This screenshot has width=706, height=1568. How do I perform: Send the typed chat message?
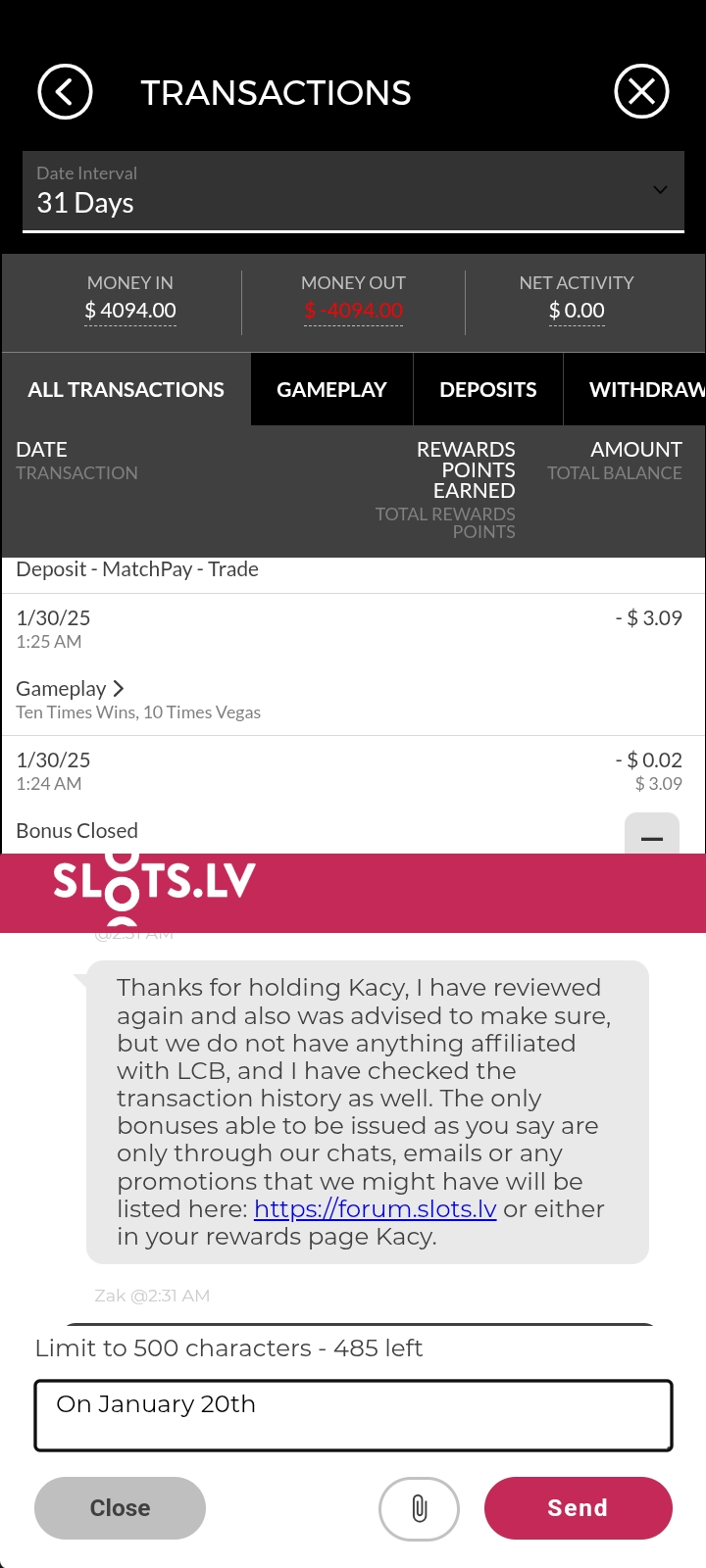pos(578,1507)
